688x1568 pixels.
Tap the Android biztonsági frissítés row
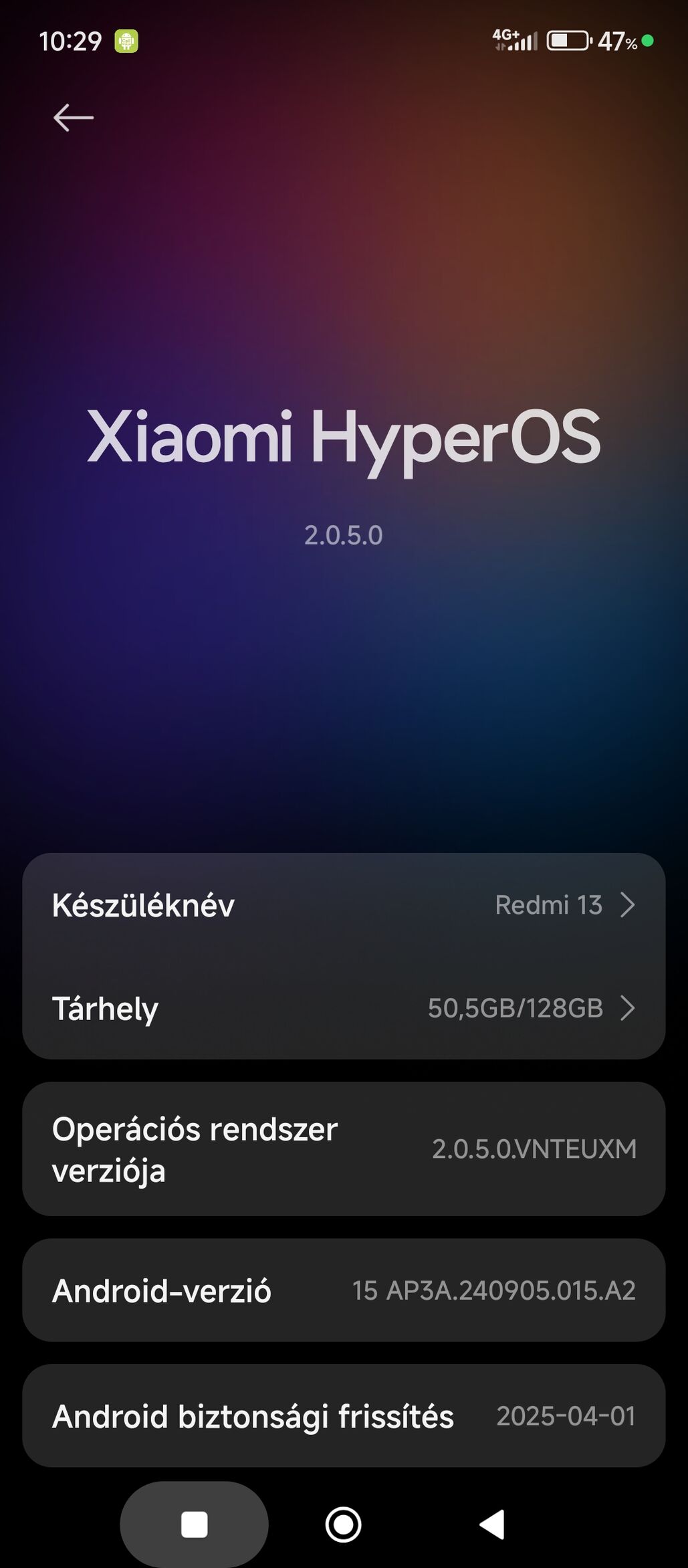click(344, 1415)
